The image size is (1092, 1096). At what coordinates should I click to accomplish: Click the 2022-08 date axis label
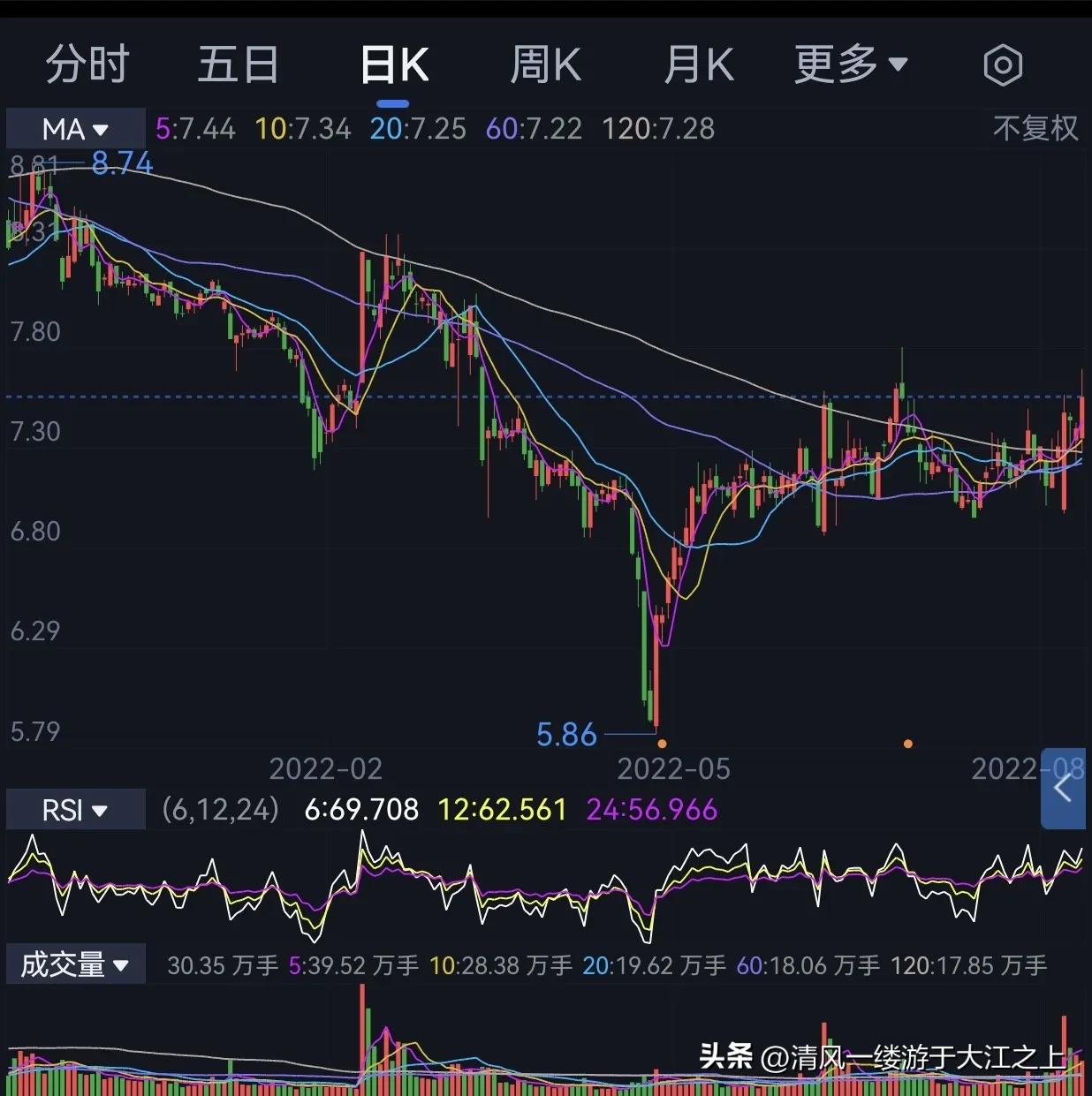click(x=1028, y=769)
